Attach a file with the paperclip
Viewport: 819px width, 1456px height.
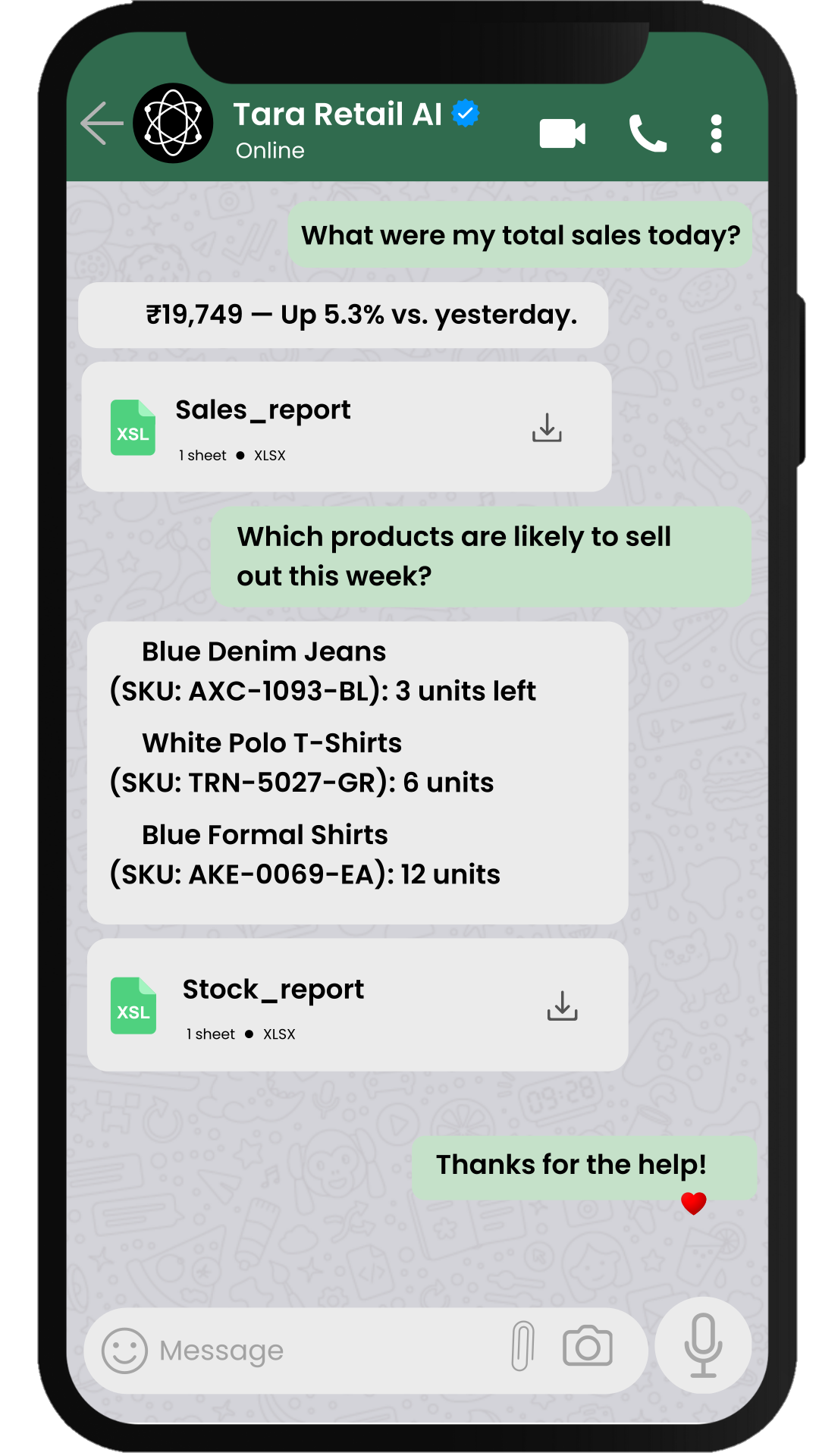522,1346
